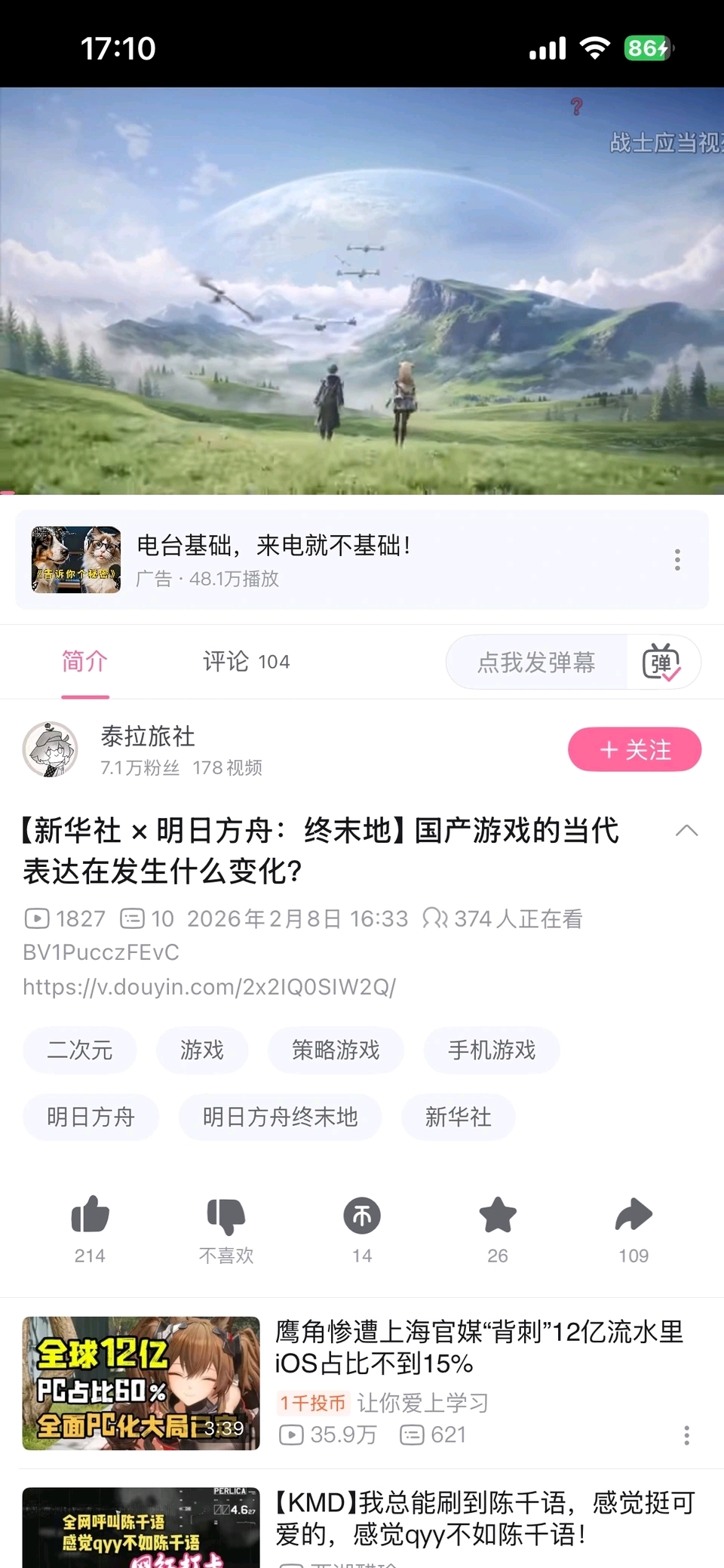Select the 二次元 tag
724x1568 pixels.
tap(80, 1050)
